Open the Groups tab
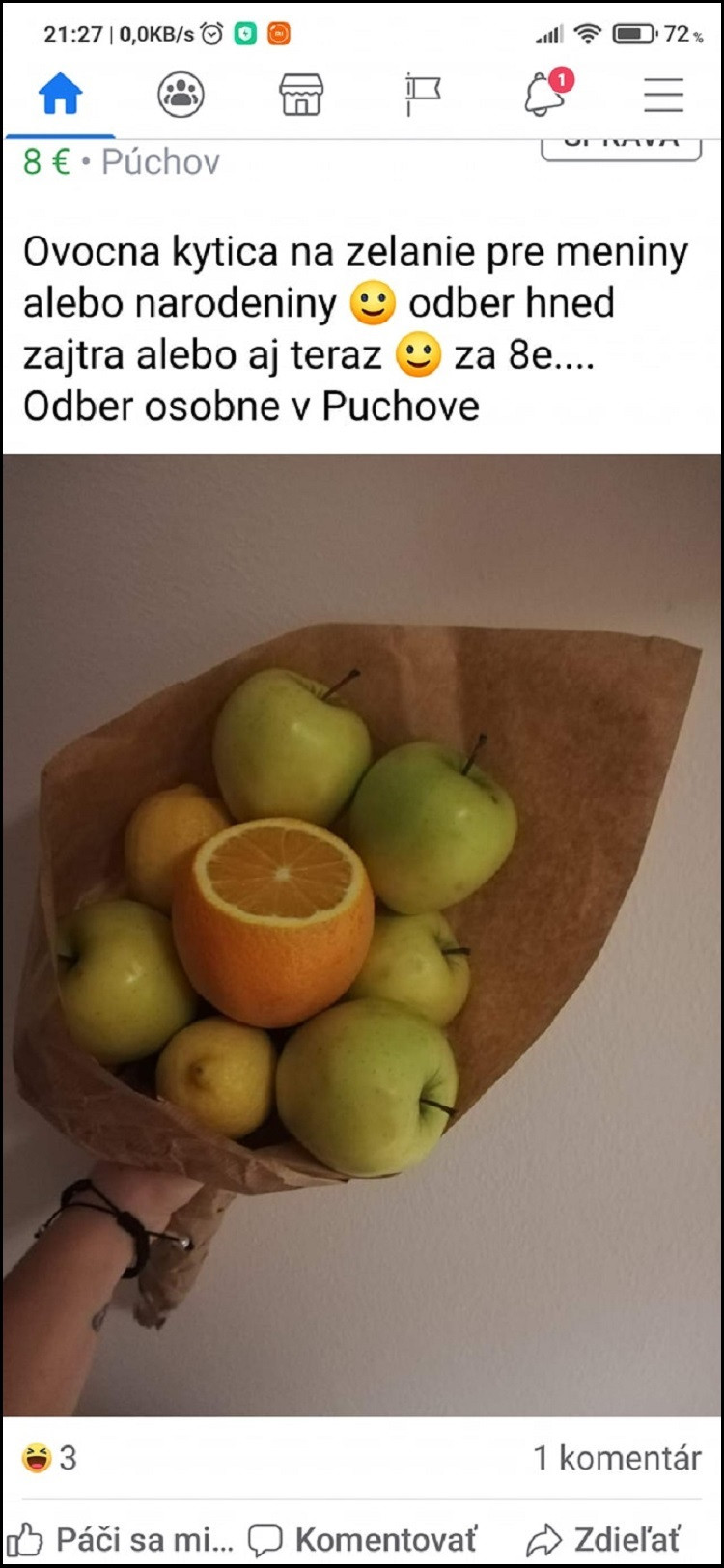Image resolution: width=724 pixels, height=1568 pixels. 181,96
